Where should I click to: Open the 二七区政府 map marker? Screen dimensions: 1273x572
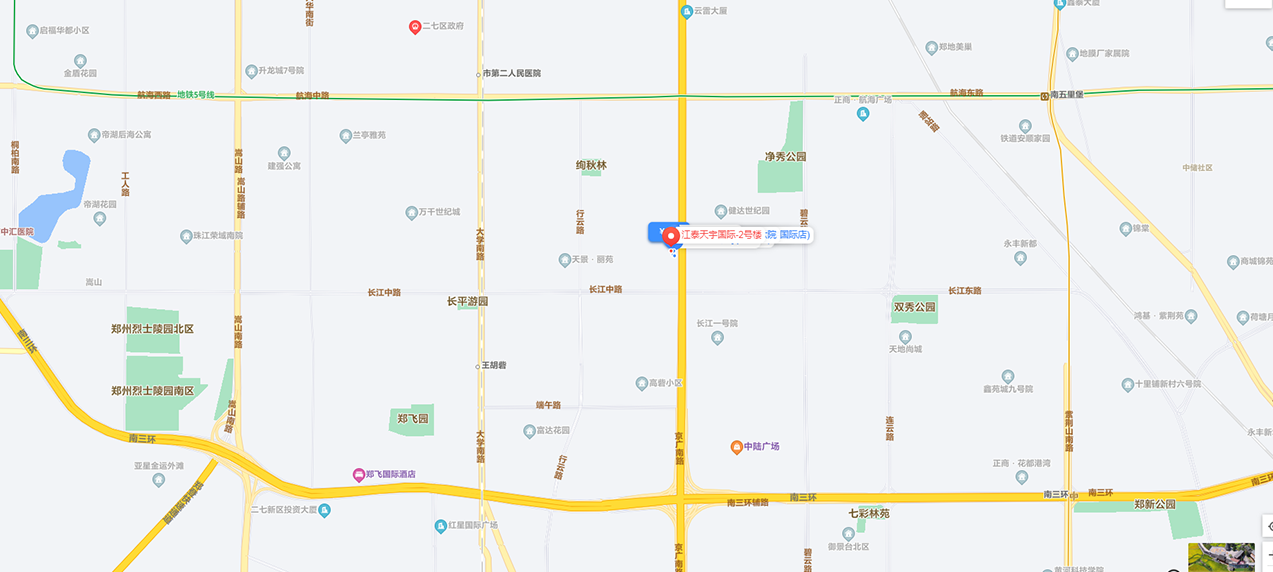point(415,27)
